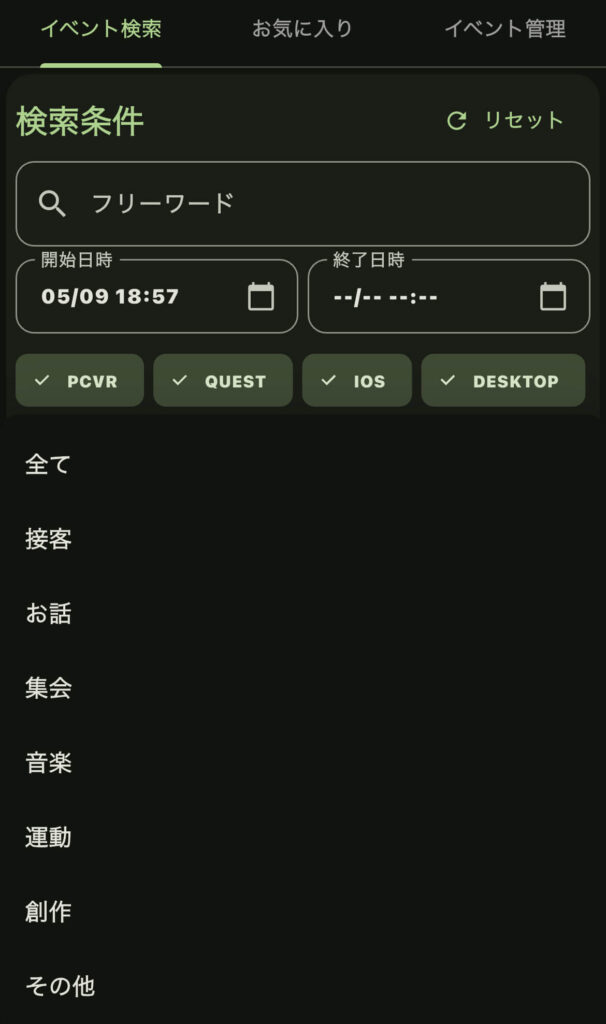The height and width of the screenshot is (1024, 606).
Task: Choose the 接客 category
Action: click(302, 539)
